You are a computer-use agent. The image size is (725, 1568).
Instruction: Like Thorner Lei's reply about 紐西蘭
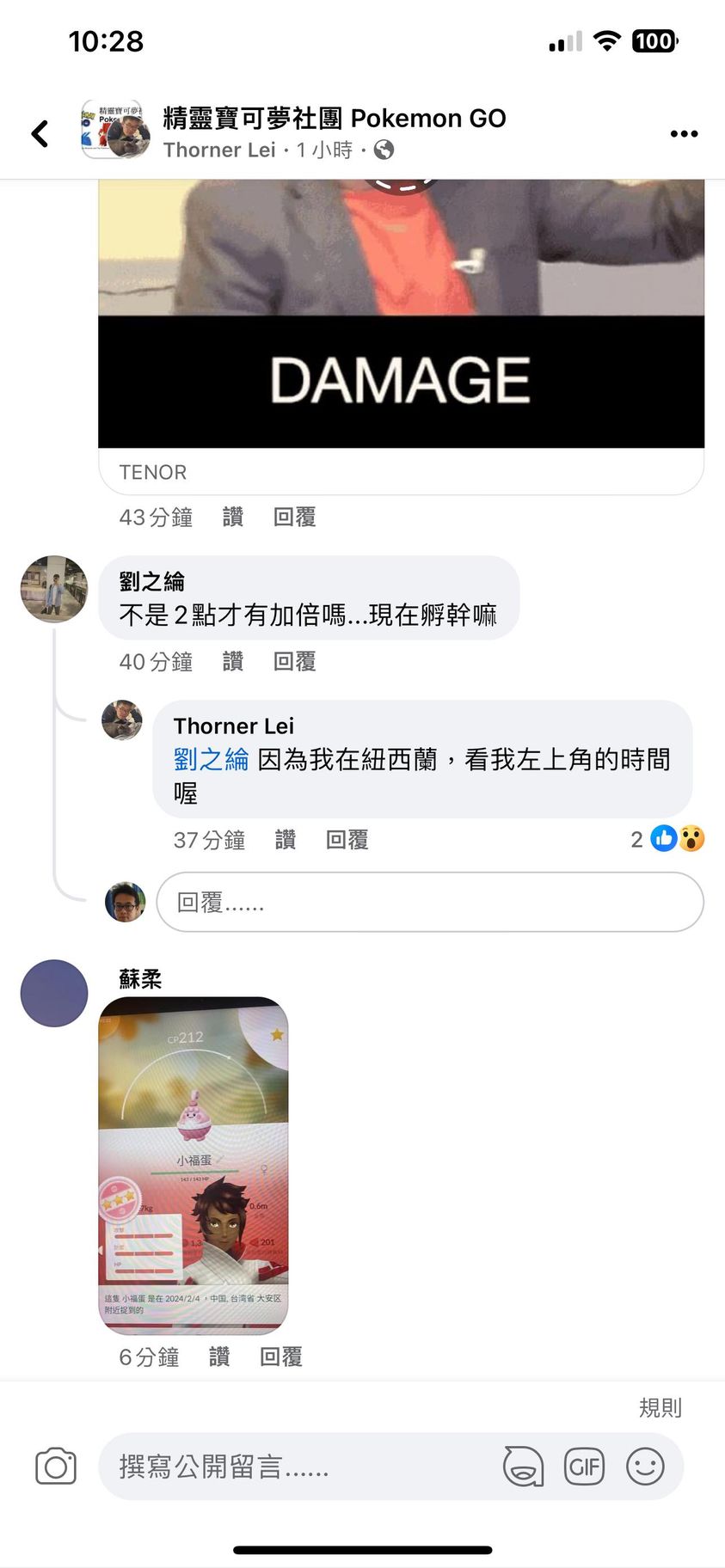click(x=285, y=840)
